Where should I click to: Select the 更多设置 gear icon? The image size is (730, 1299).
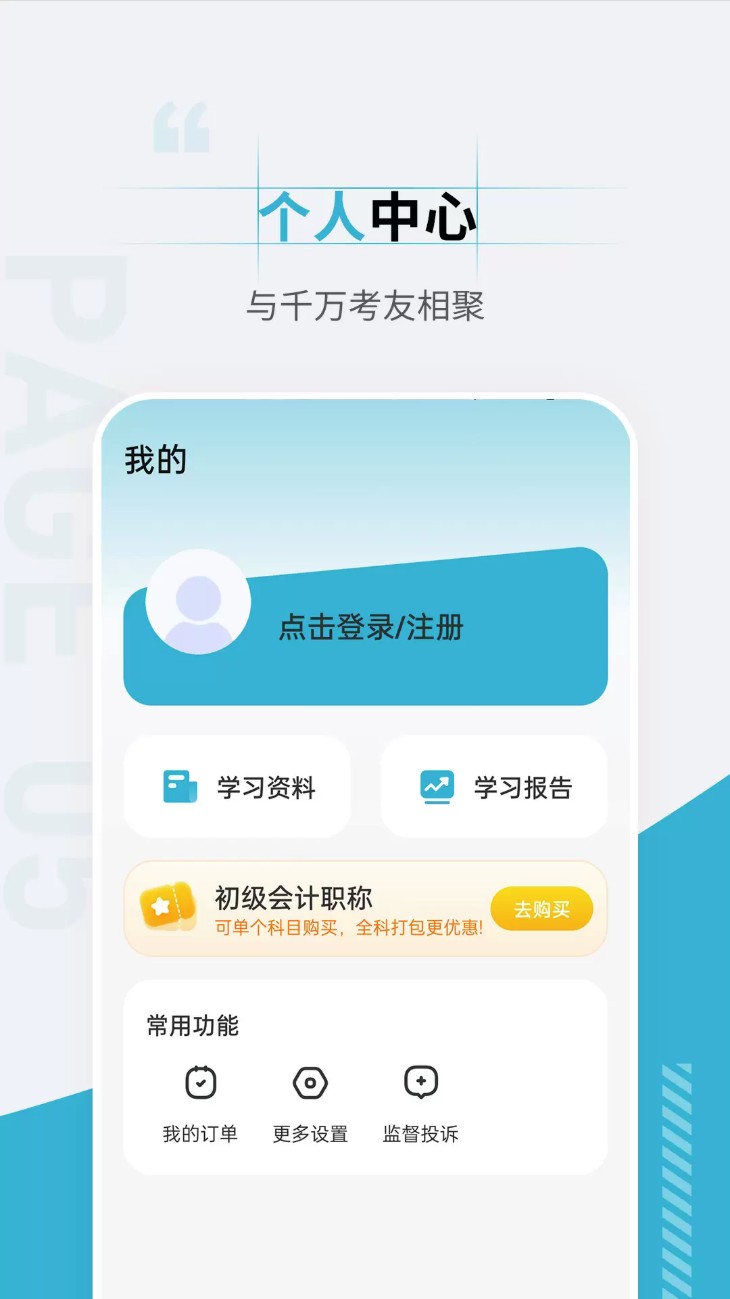pos(309,1081)
